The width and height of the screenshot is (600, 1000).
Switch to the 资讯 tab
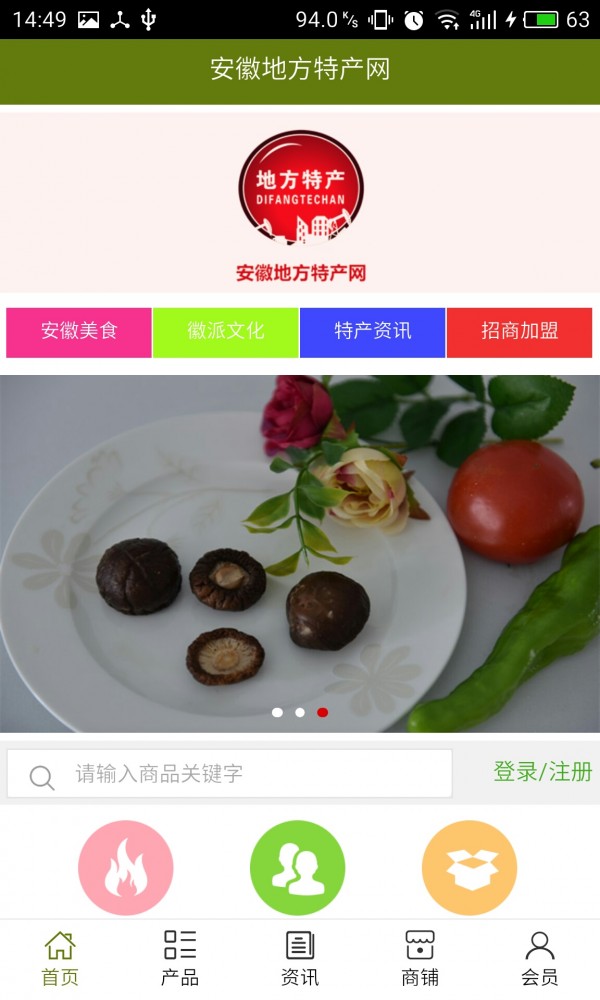point(300,958)
